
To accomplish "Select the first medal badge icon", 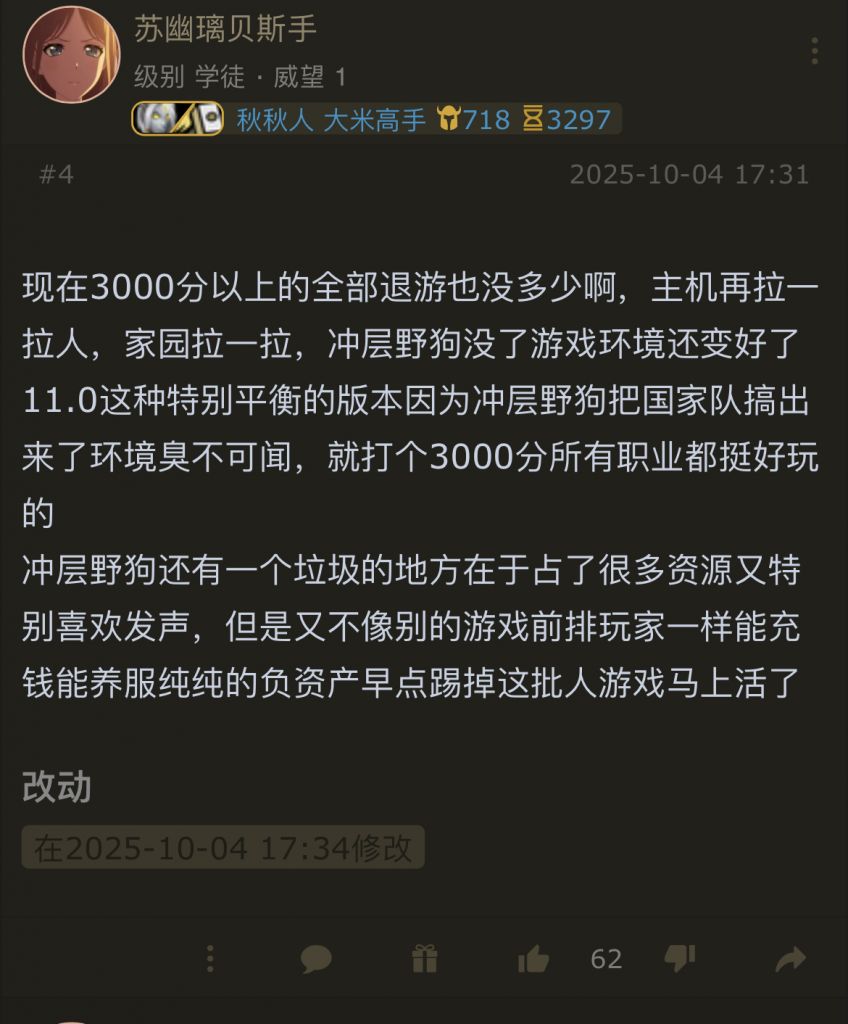I will click(x=156, y=118).
